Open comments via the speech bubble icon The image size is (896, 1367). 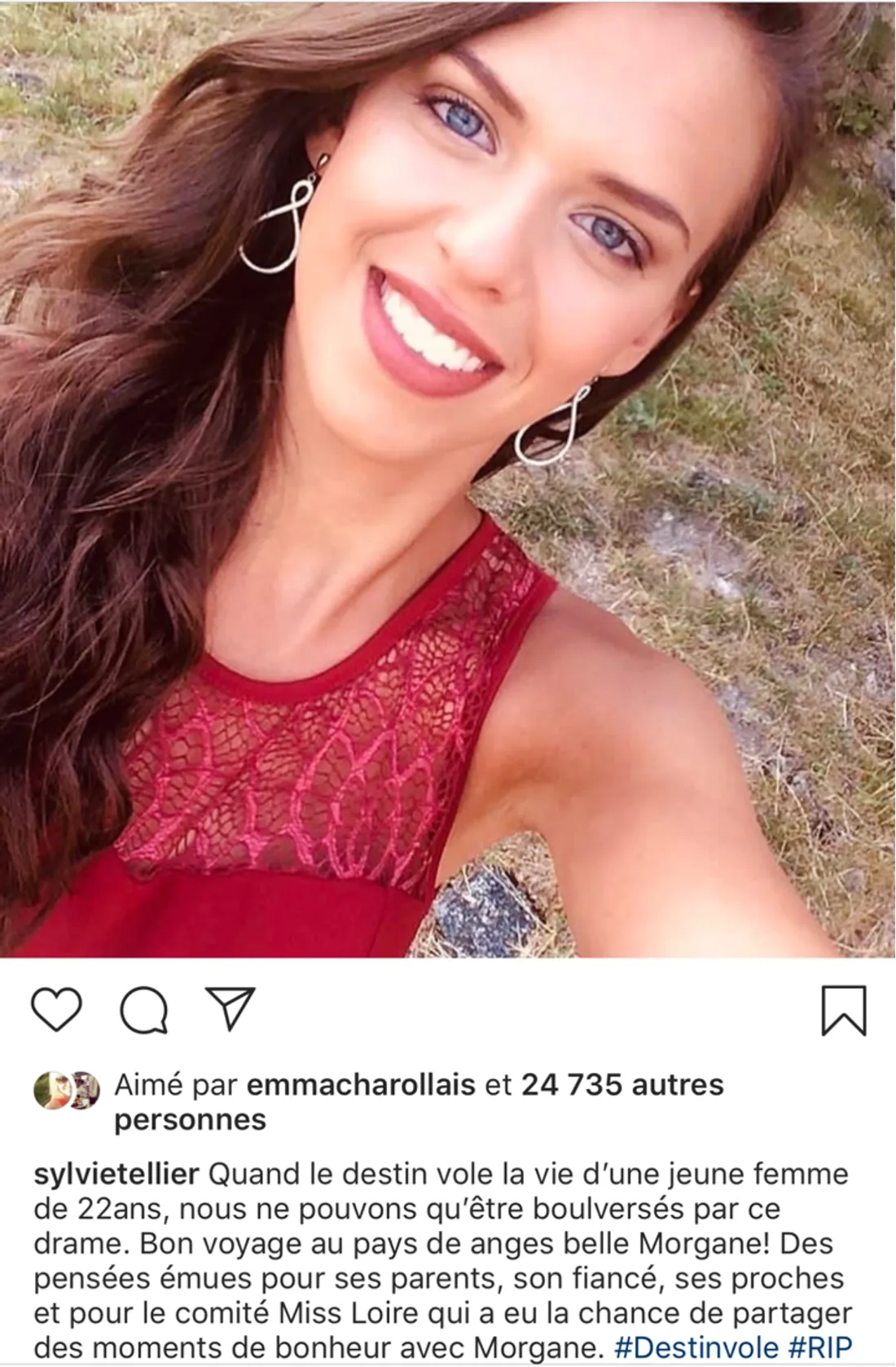coord(143,1010)
